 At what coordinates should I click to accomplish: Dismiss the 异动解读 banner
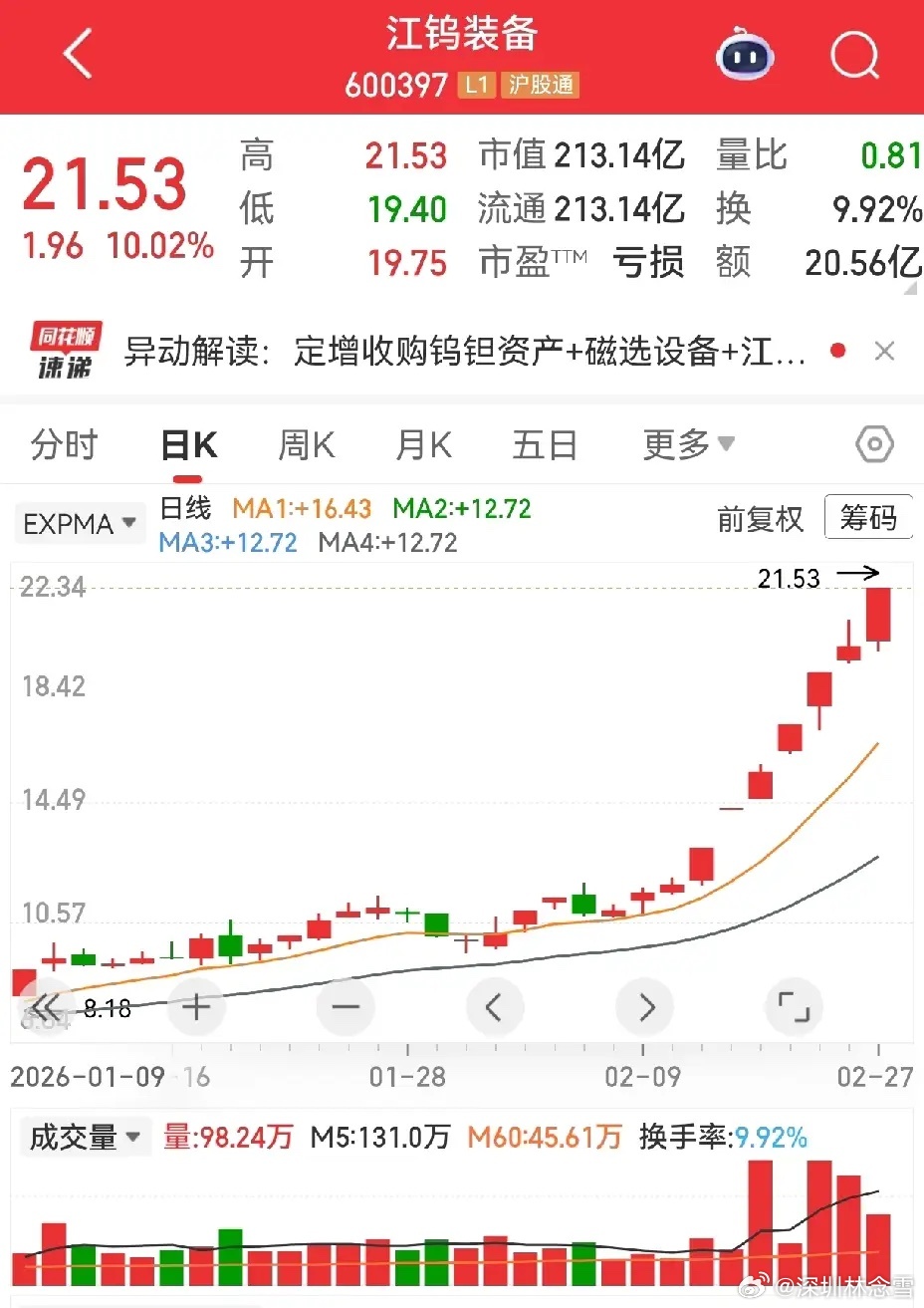[883, 352]
